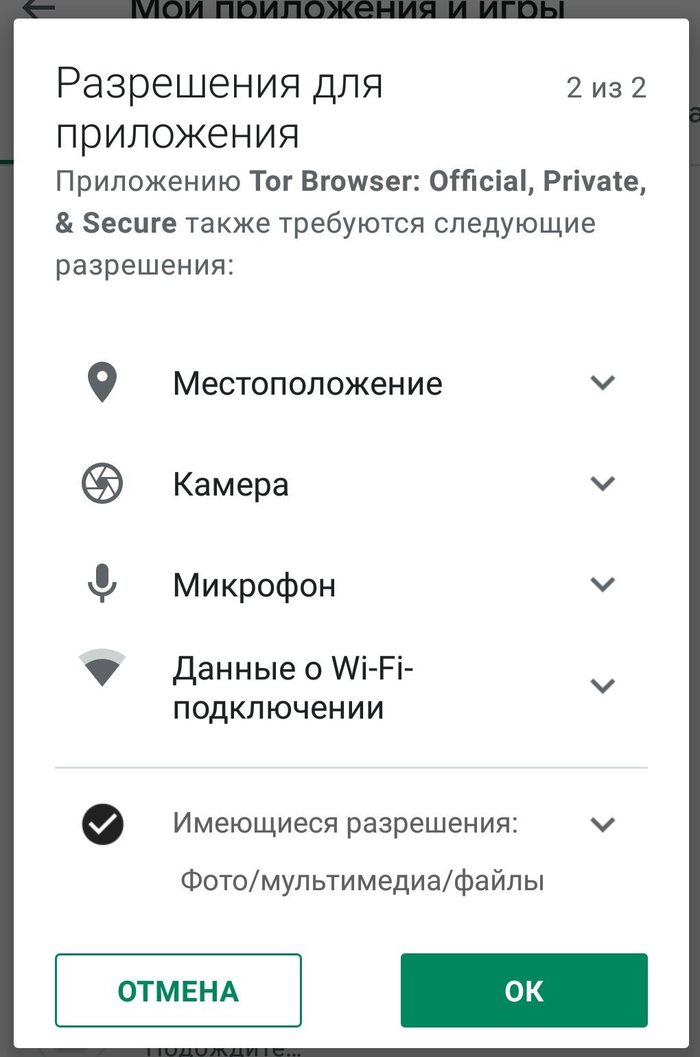
Task: Expand the Камера permission row
Action: [602, 484]
